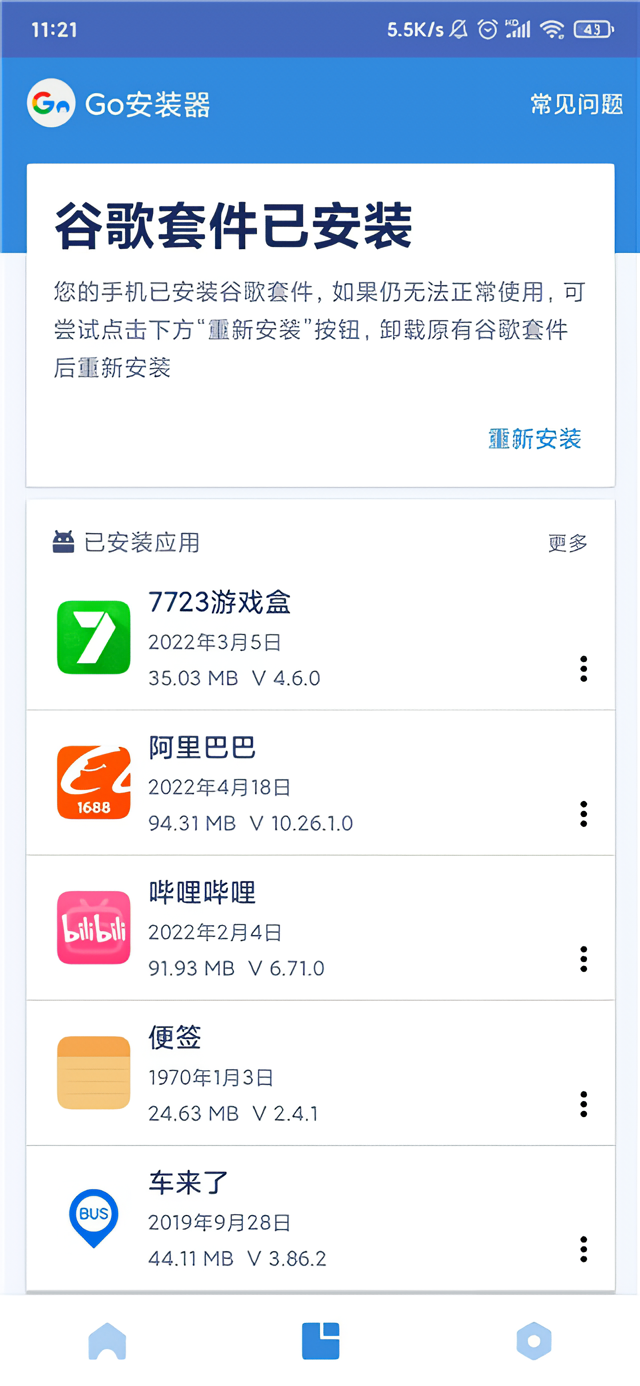640x1386 pixels.
Task: Open overflow menu for 阿里巴巴
Action: [584, 814]
